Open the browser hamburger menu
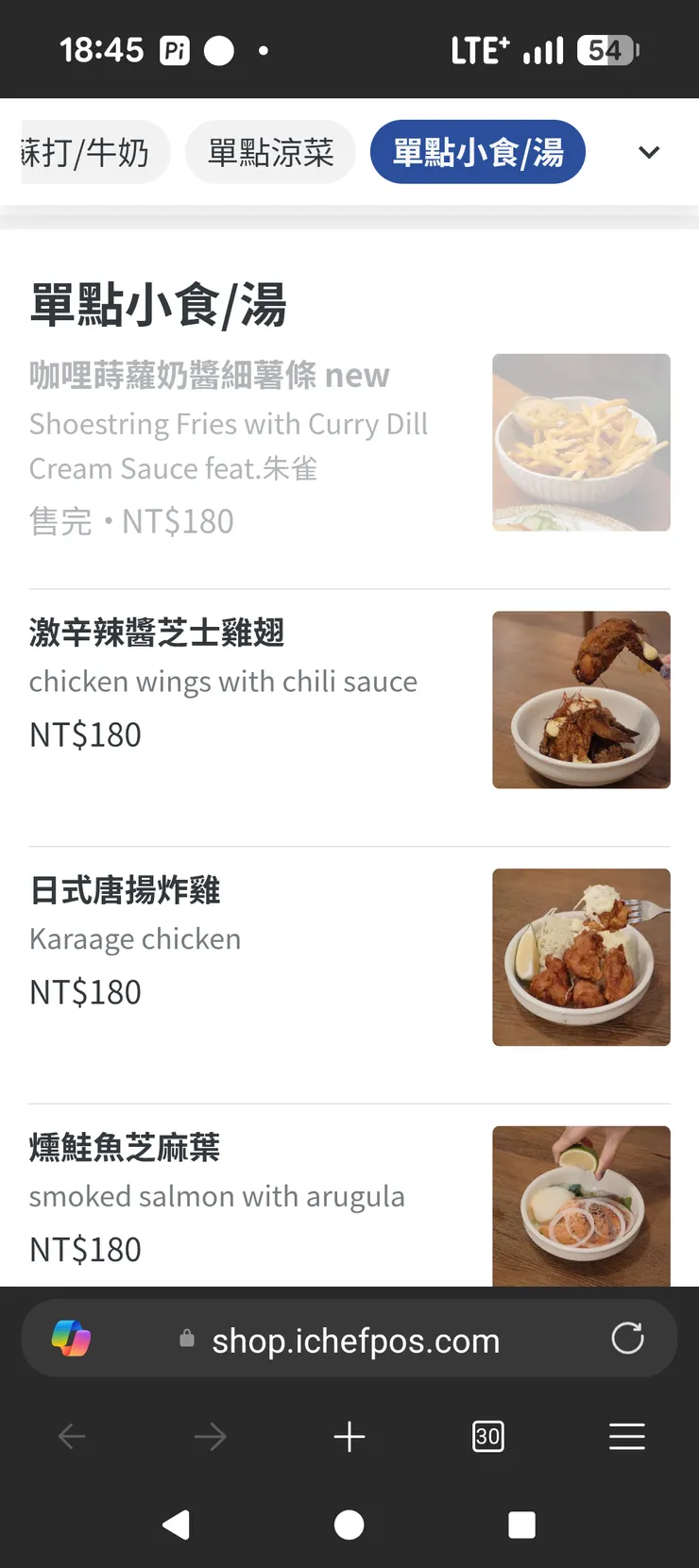The width and height of the screenshot is (699, 1568). pyautogui.click(x=627, y=1436)
